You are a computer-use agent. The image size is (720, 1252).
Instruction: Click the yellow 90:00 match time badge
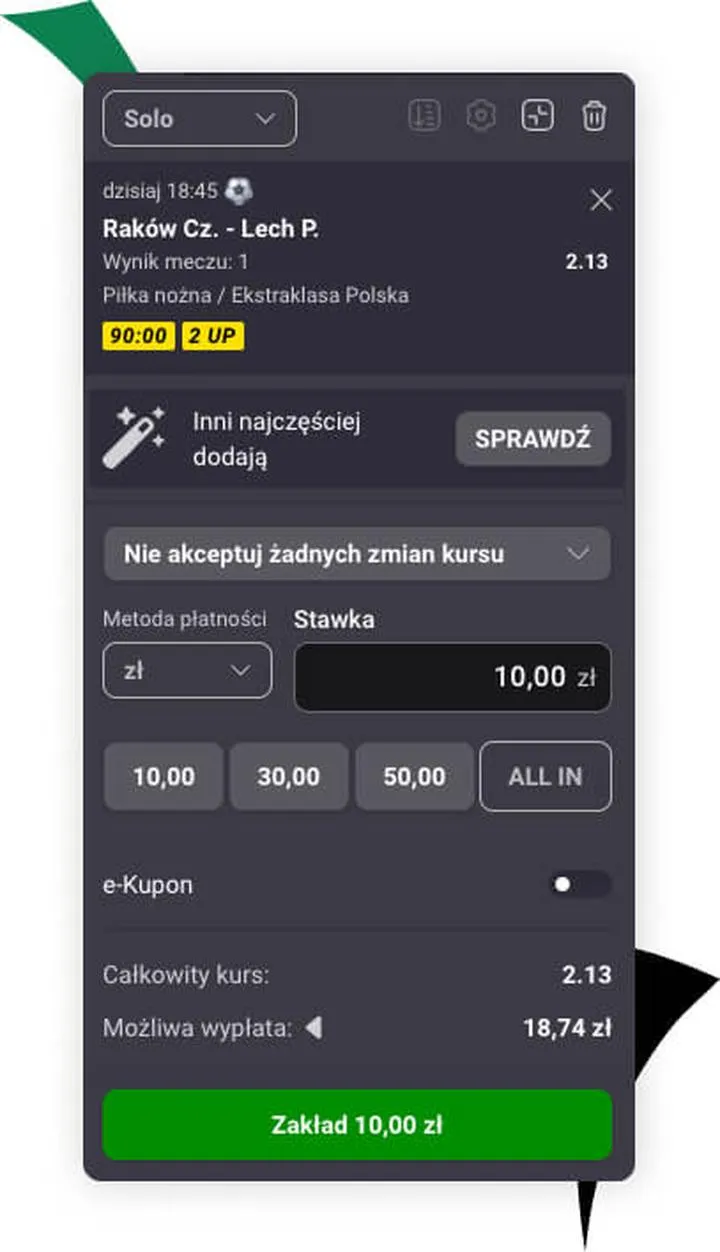(x=138, y=335)
